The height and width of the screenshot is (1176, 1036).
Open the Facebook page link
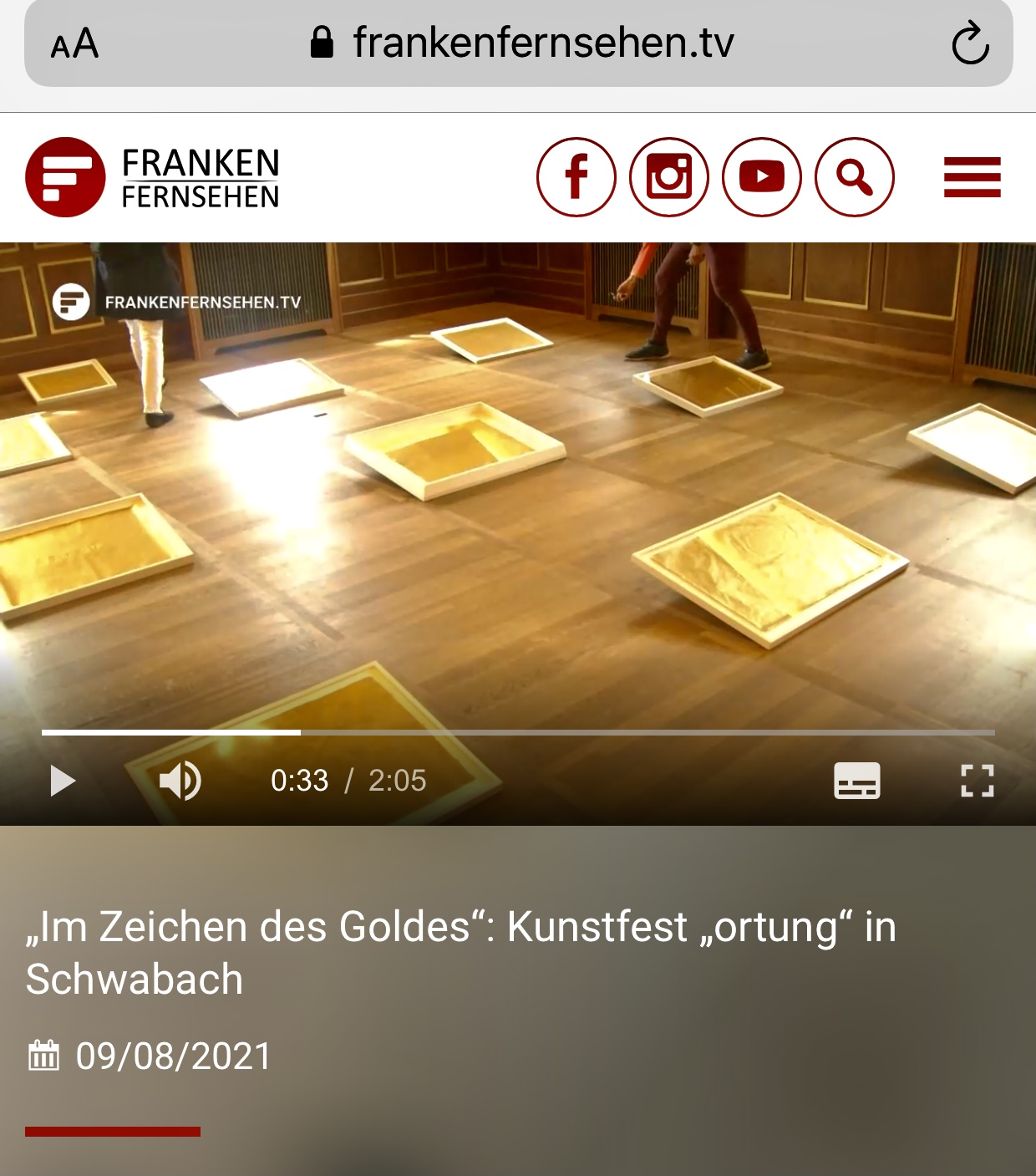click(x=576, y=177)
